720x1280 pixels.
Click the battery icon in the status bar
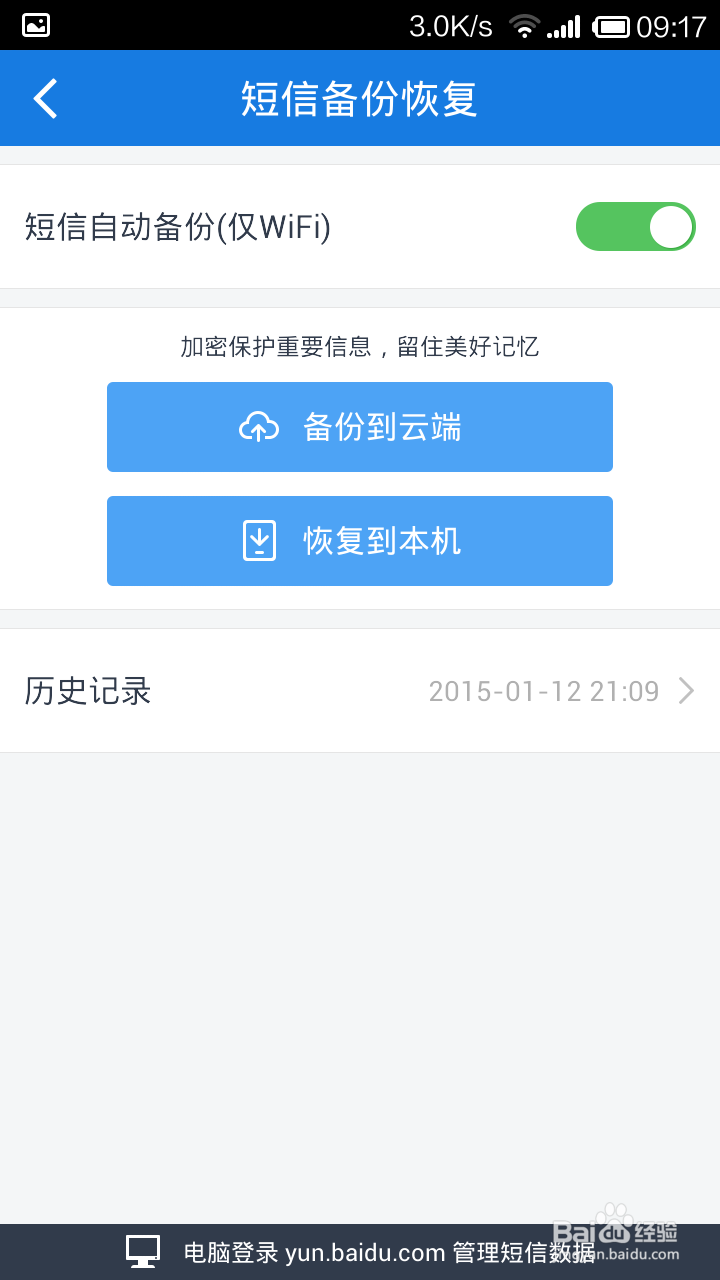tap(610, 26)
